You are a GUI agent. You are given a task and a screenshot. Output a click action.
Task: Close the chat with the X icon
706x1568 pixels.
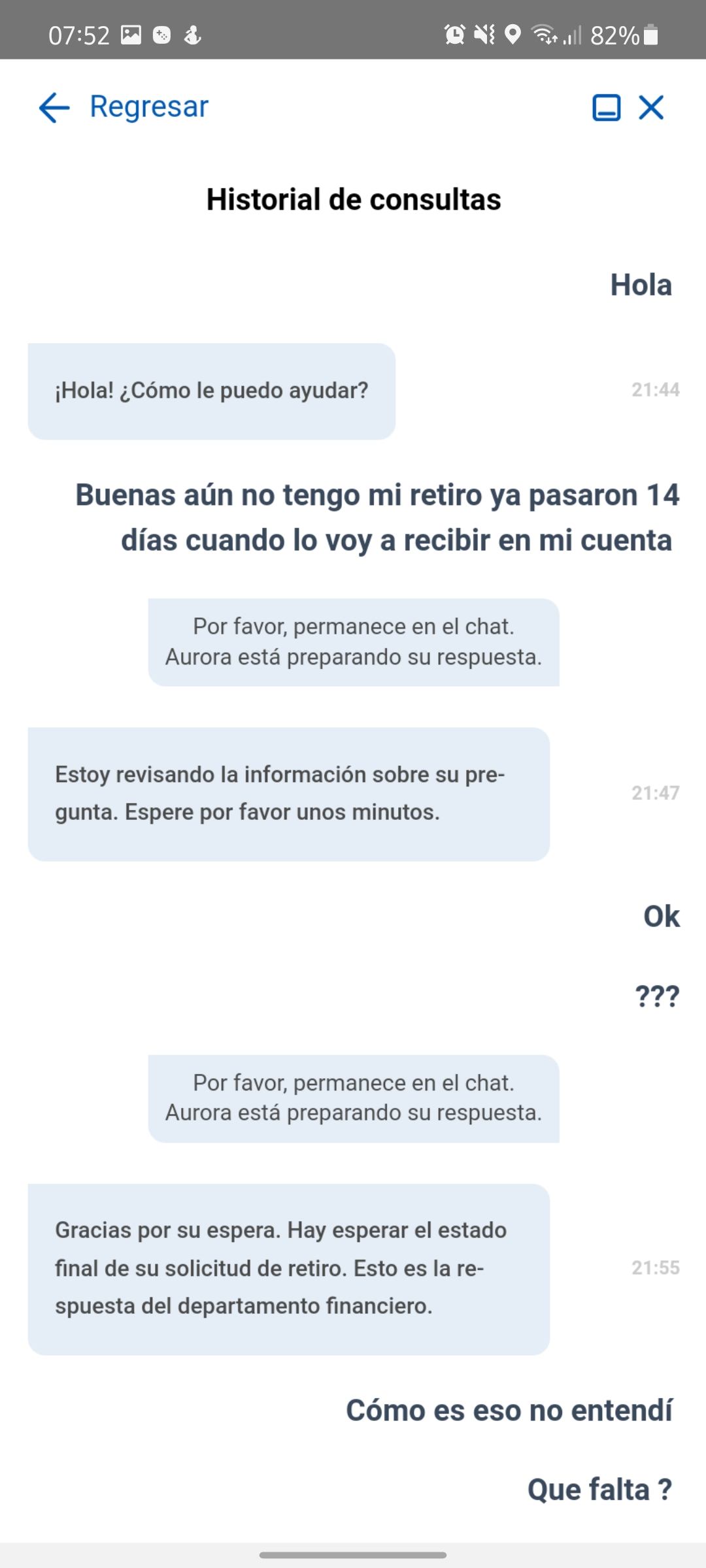point(651,108)
